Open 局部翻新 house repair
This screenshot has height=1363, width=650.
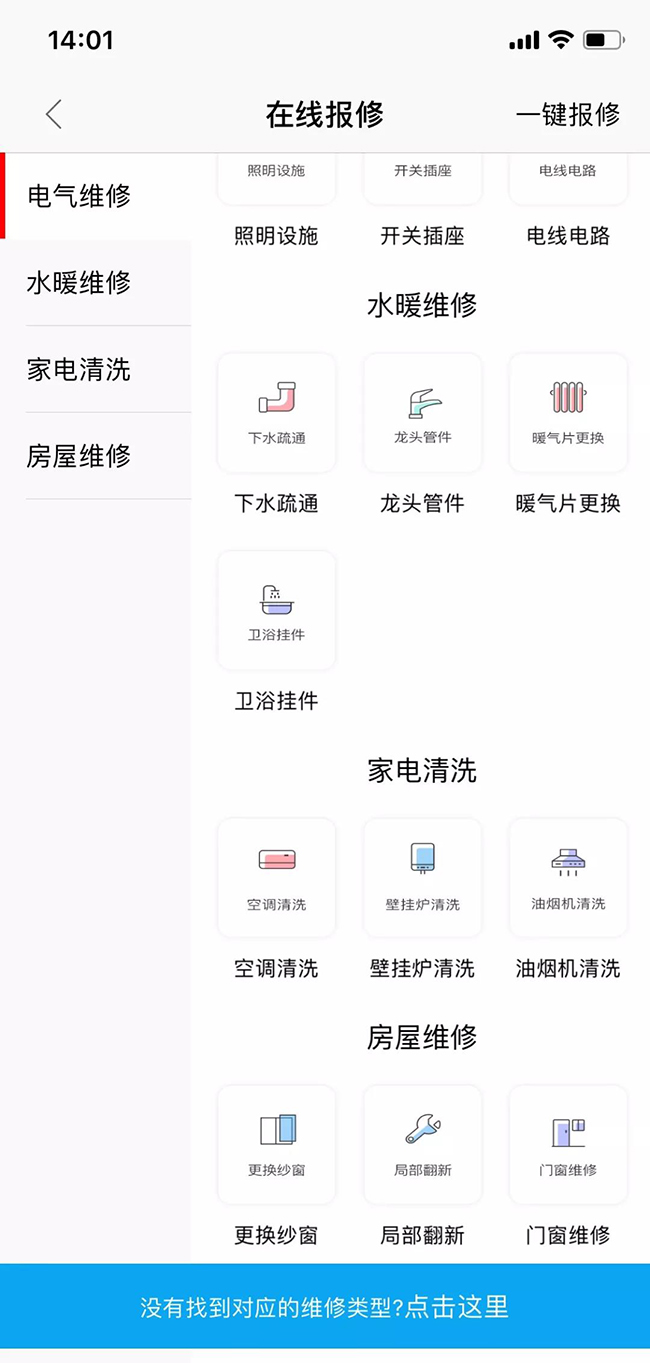(x=422, y=1145)
